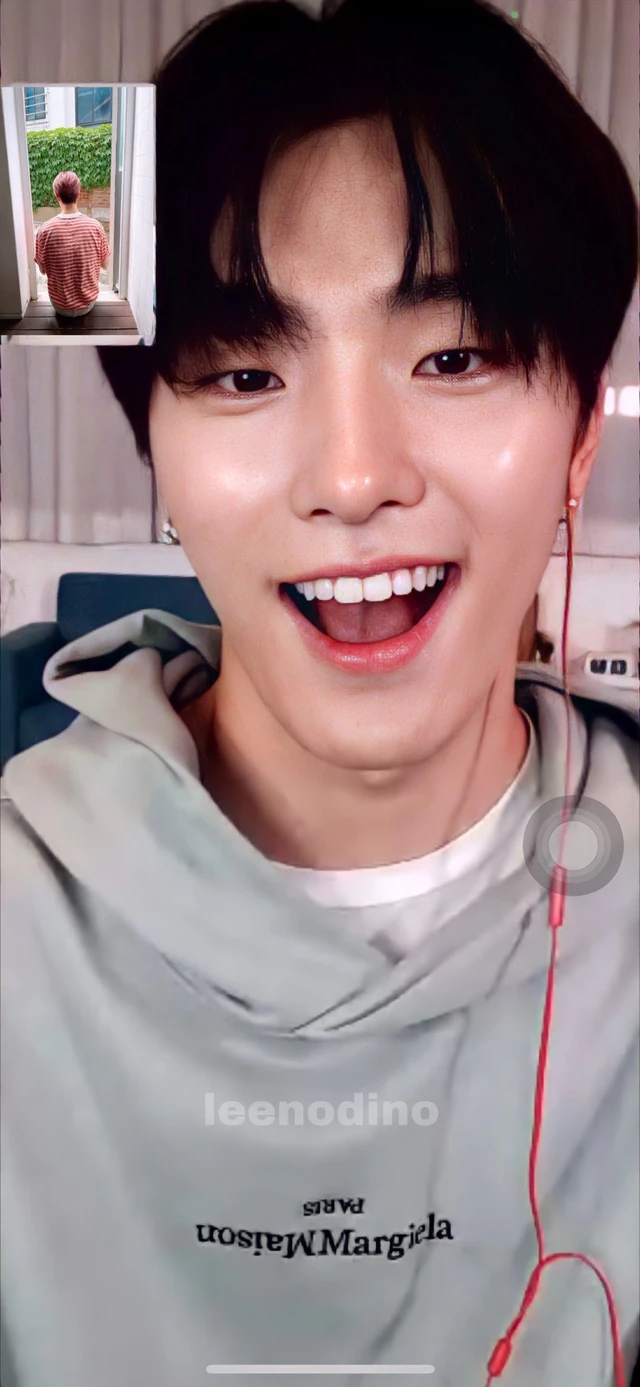Open the AssistiveTouch floating button
The height and width of the screenshot is (1387, 640).
(573, 846)
